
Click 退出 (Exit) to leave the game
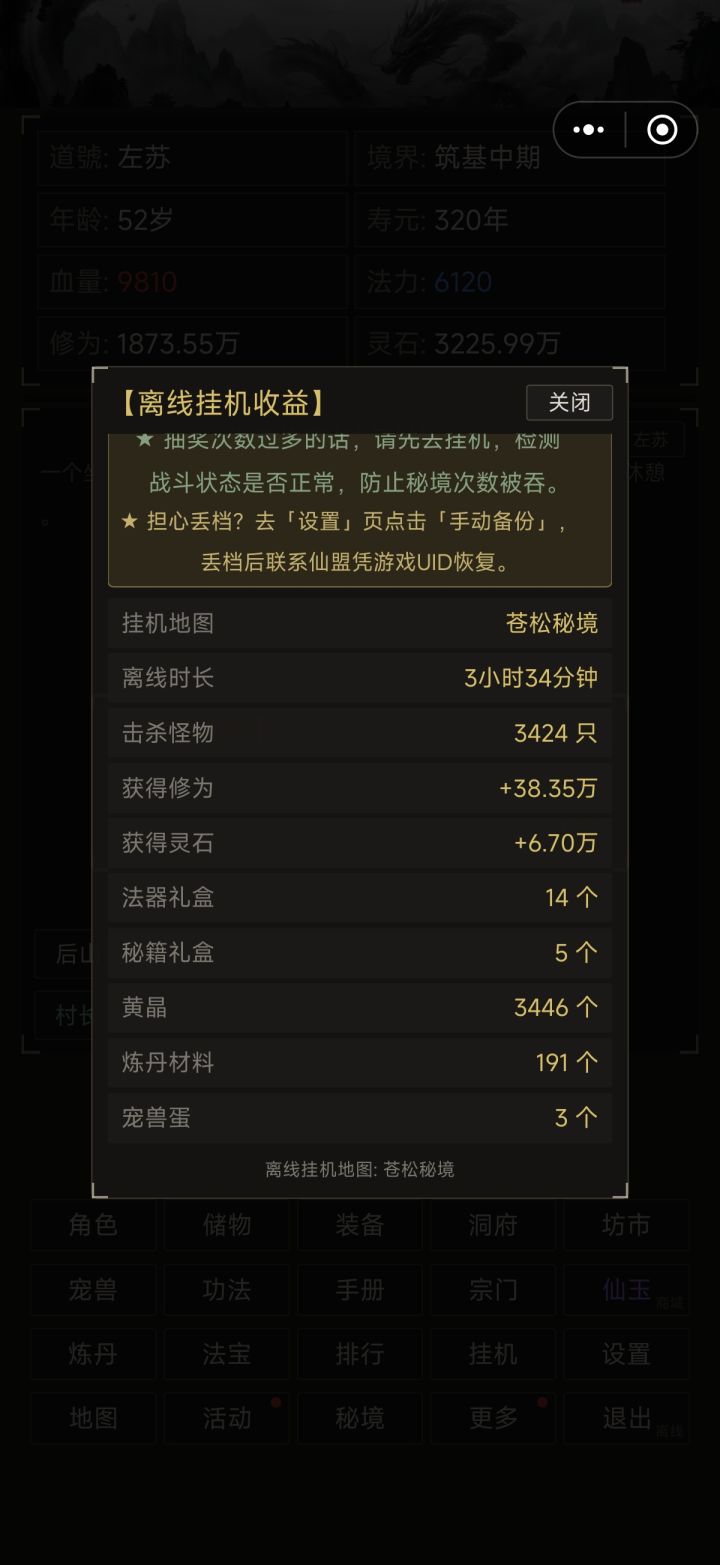pyautogui.click(x=625, y=1419)
